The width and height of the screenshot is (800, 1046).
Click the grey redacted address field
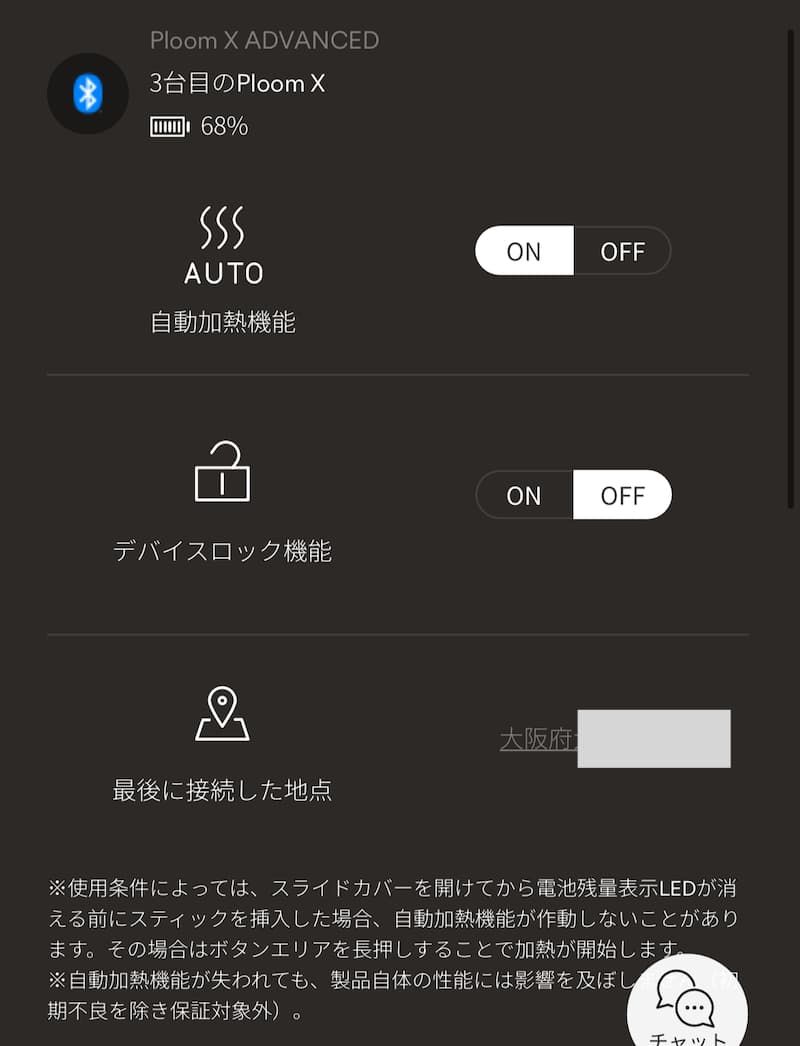coord(655,738)
